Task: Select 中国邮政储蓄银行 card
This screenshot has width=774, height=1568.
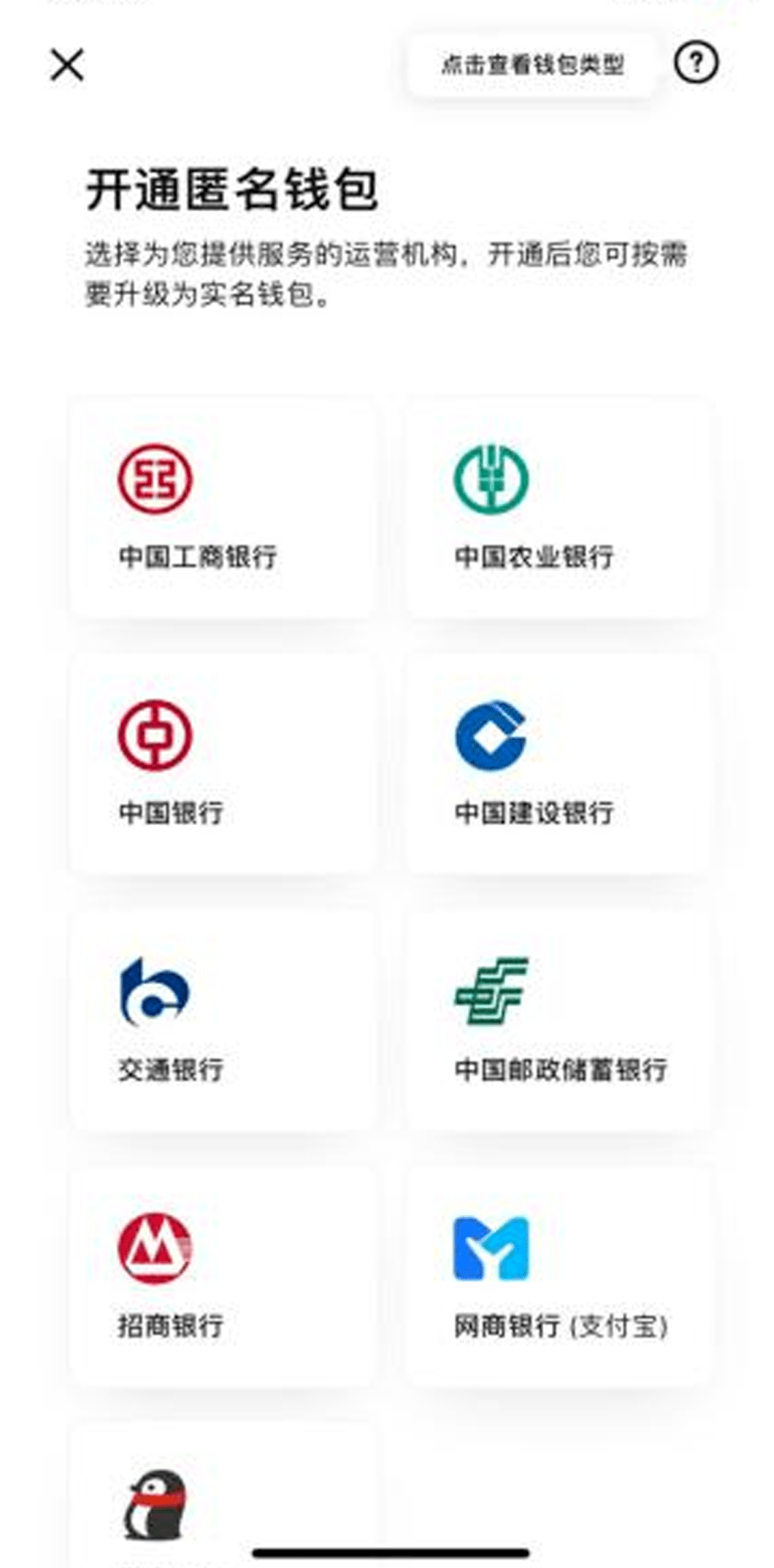Action: 558,1019
